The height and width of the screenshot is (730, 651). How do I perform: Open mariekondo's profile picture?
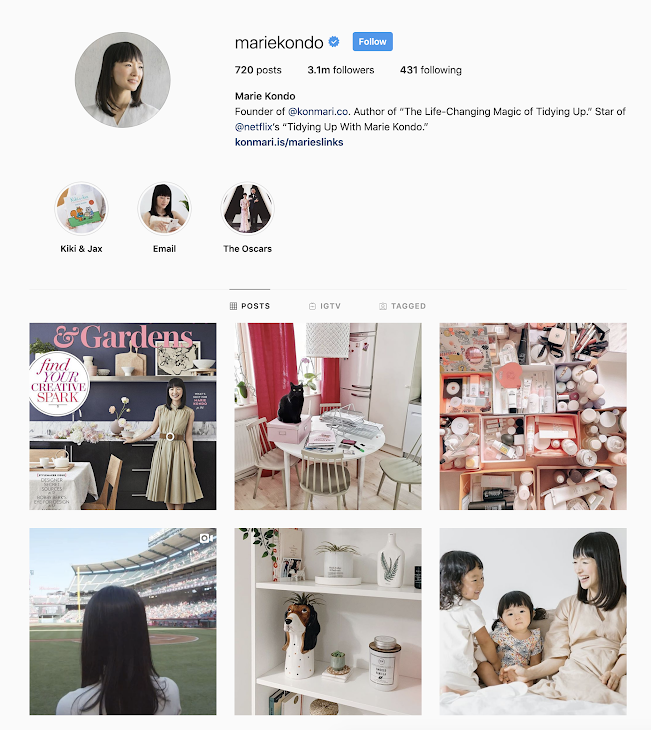pyautogui.click(x=123, y=80)
